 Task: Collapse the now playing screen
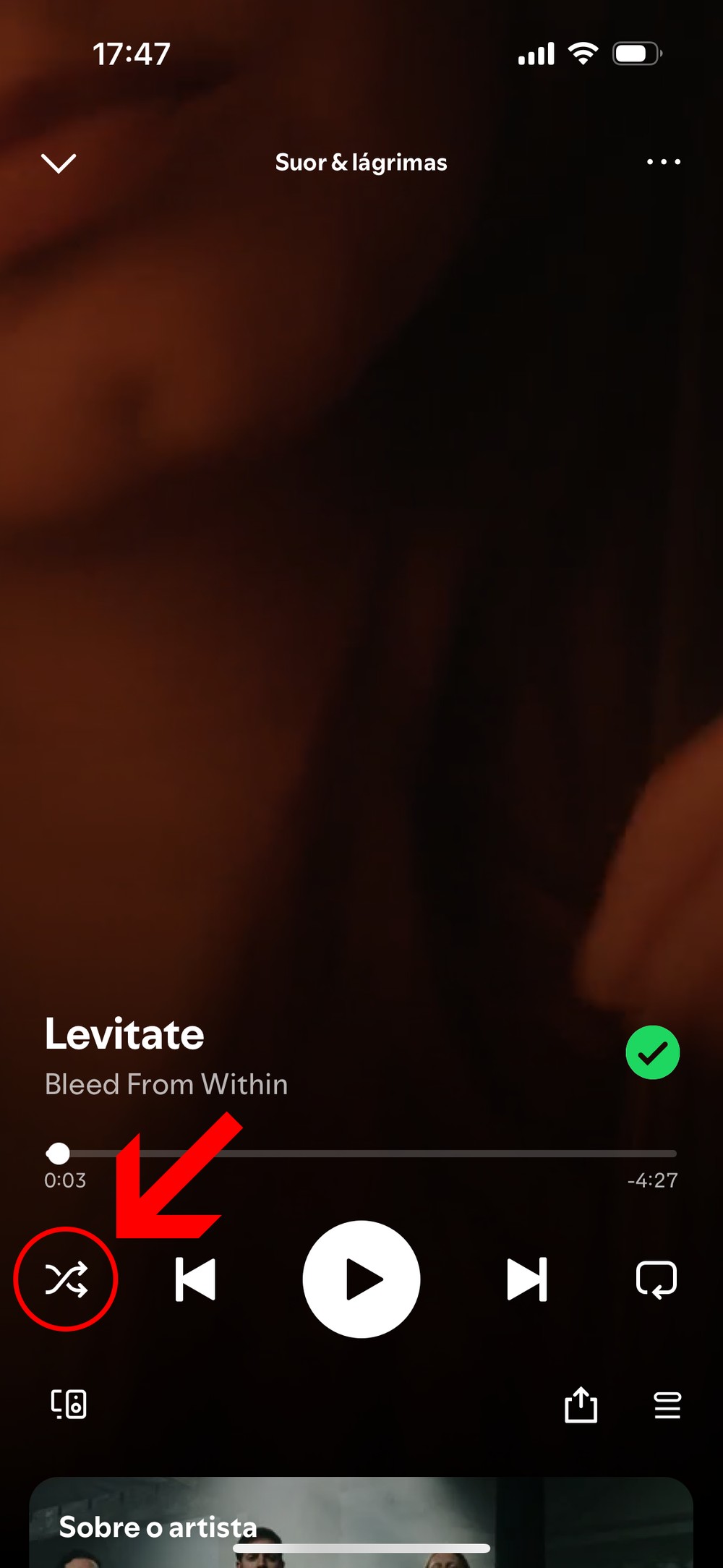(59, 163)
